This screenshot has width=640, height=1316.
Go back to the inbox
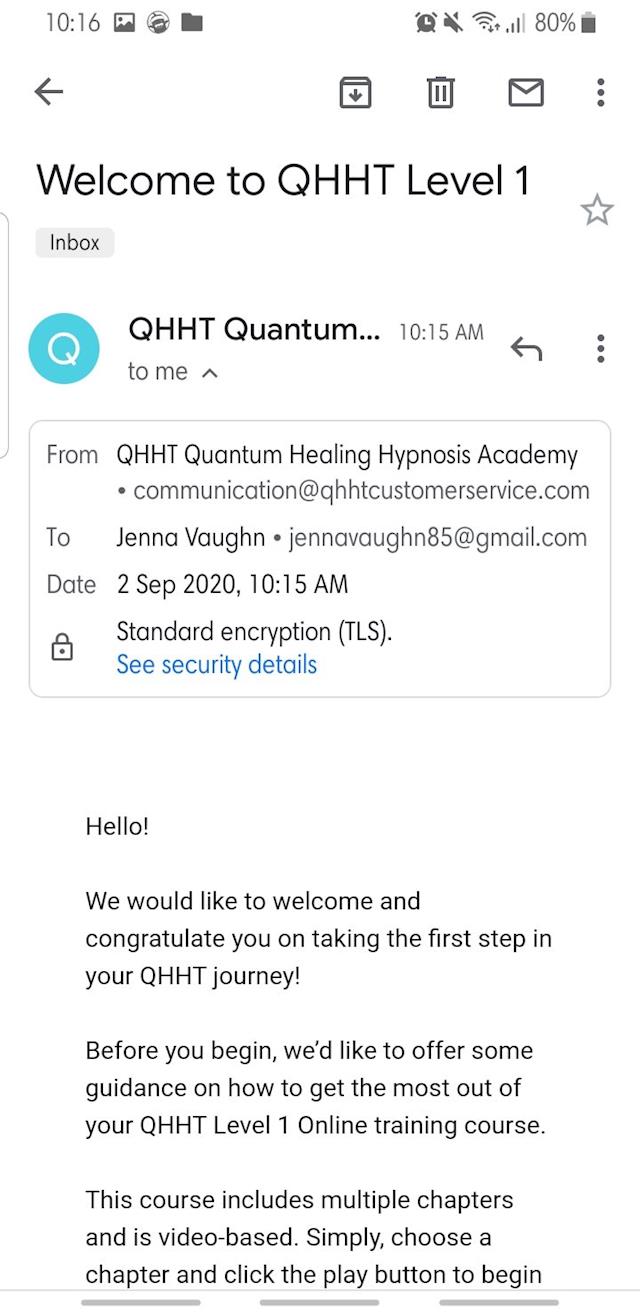point(49,93)
